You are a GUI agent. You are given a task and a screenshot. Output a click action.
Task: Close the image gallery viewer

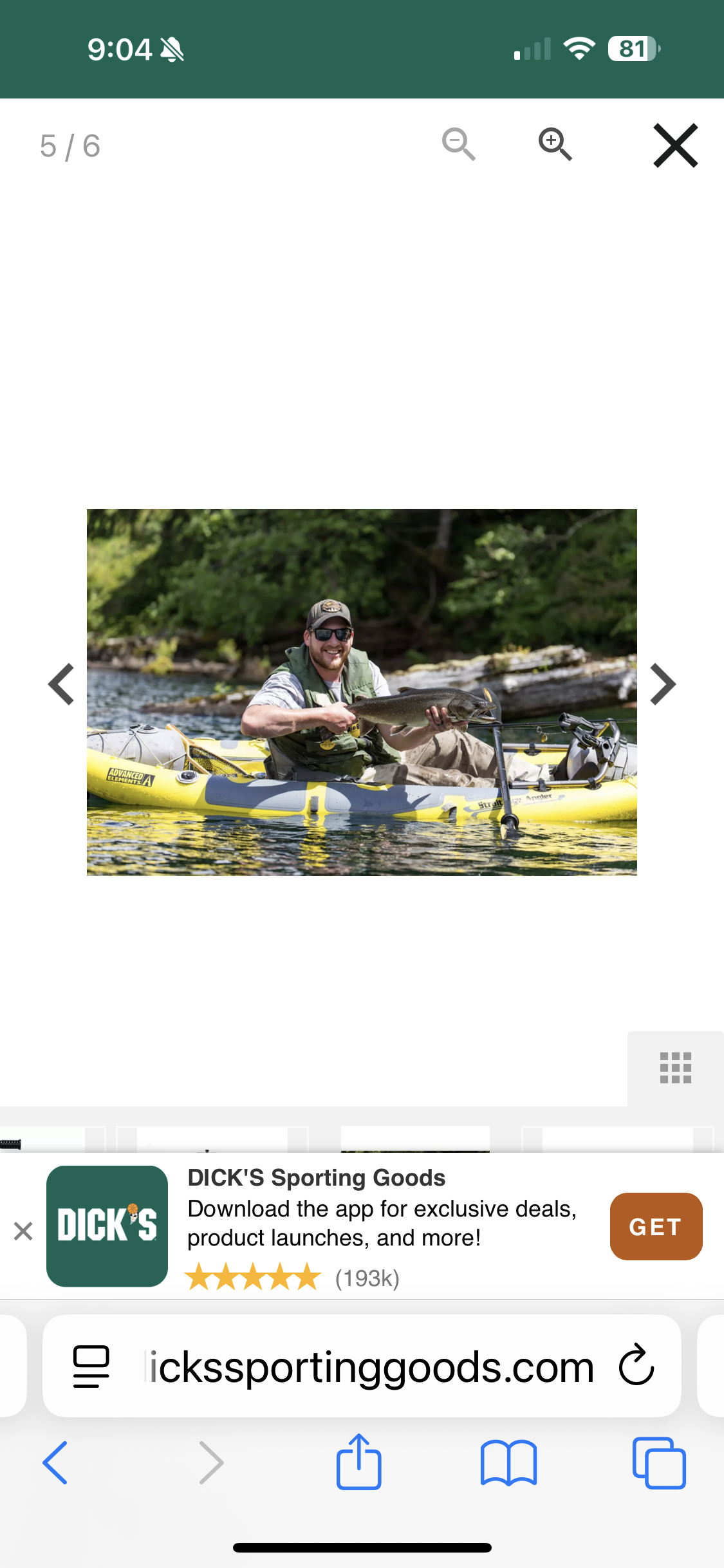[x=675, y=145]
